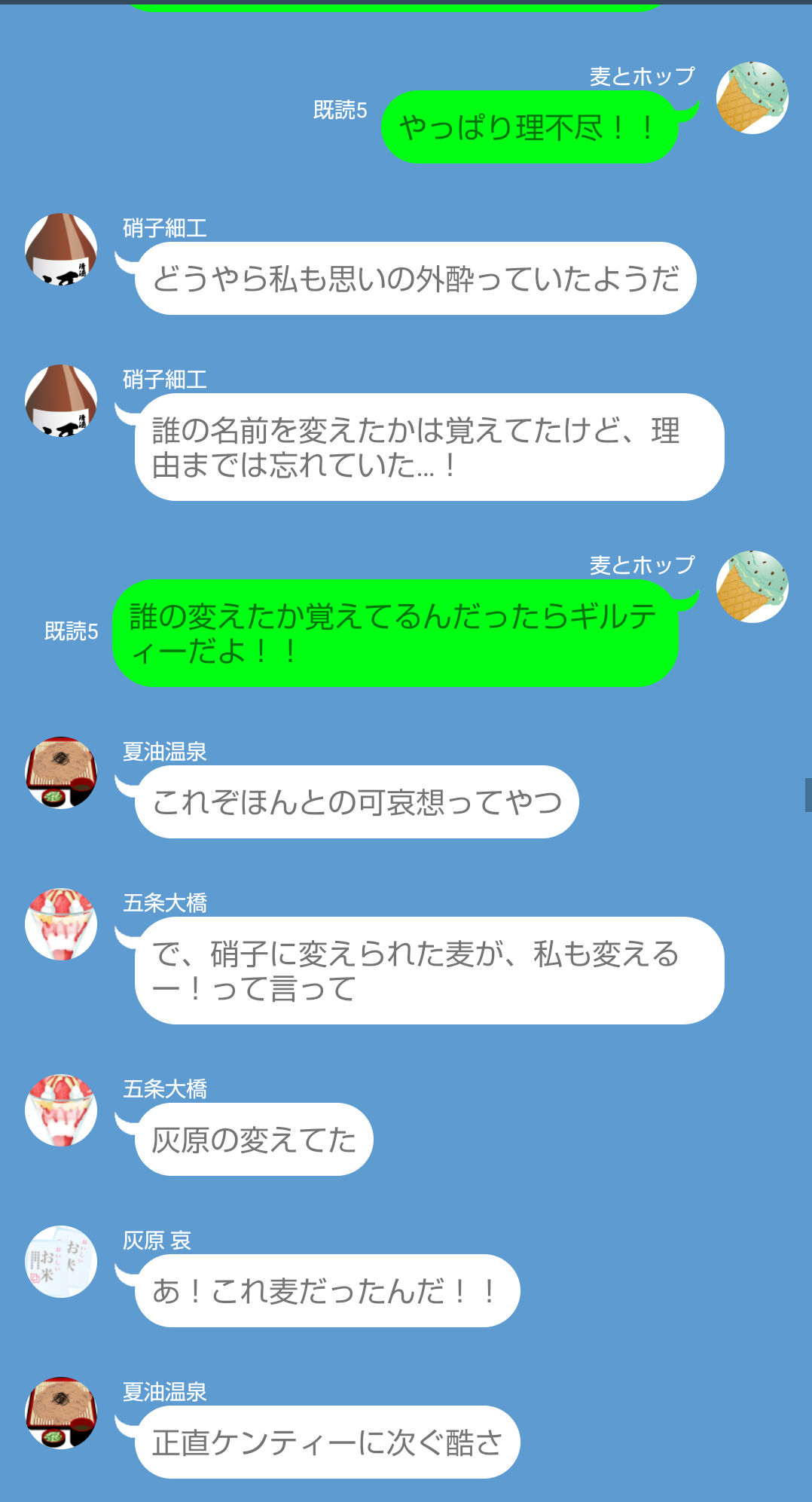Viewport: 812px width, 1502px height.
Task: View 麦とホップ's avatar beside ギルティーだよ message
Action: 751,587
